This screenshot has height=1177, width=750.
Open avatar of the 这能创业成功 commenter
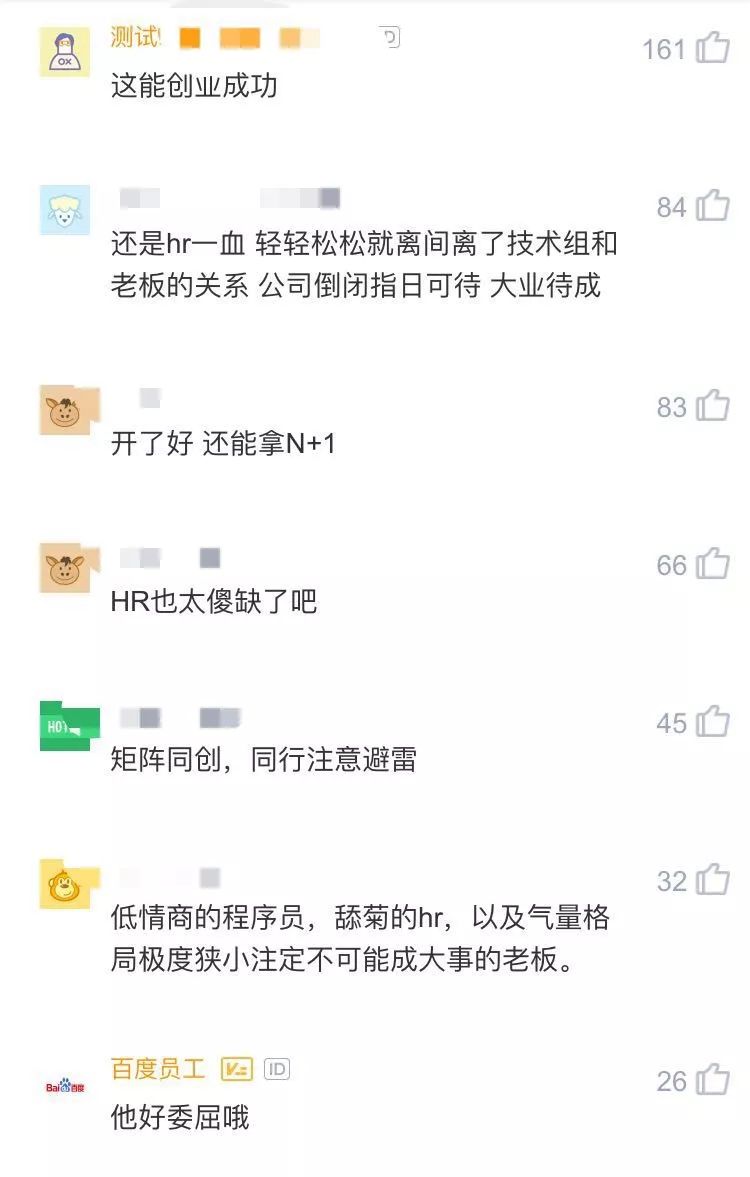[65, 52]
